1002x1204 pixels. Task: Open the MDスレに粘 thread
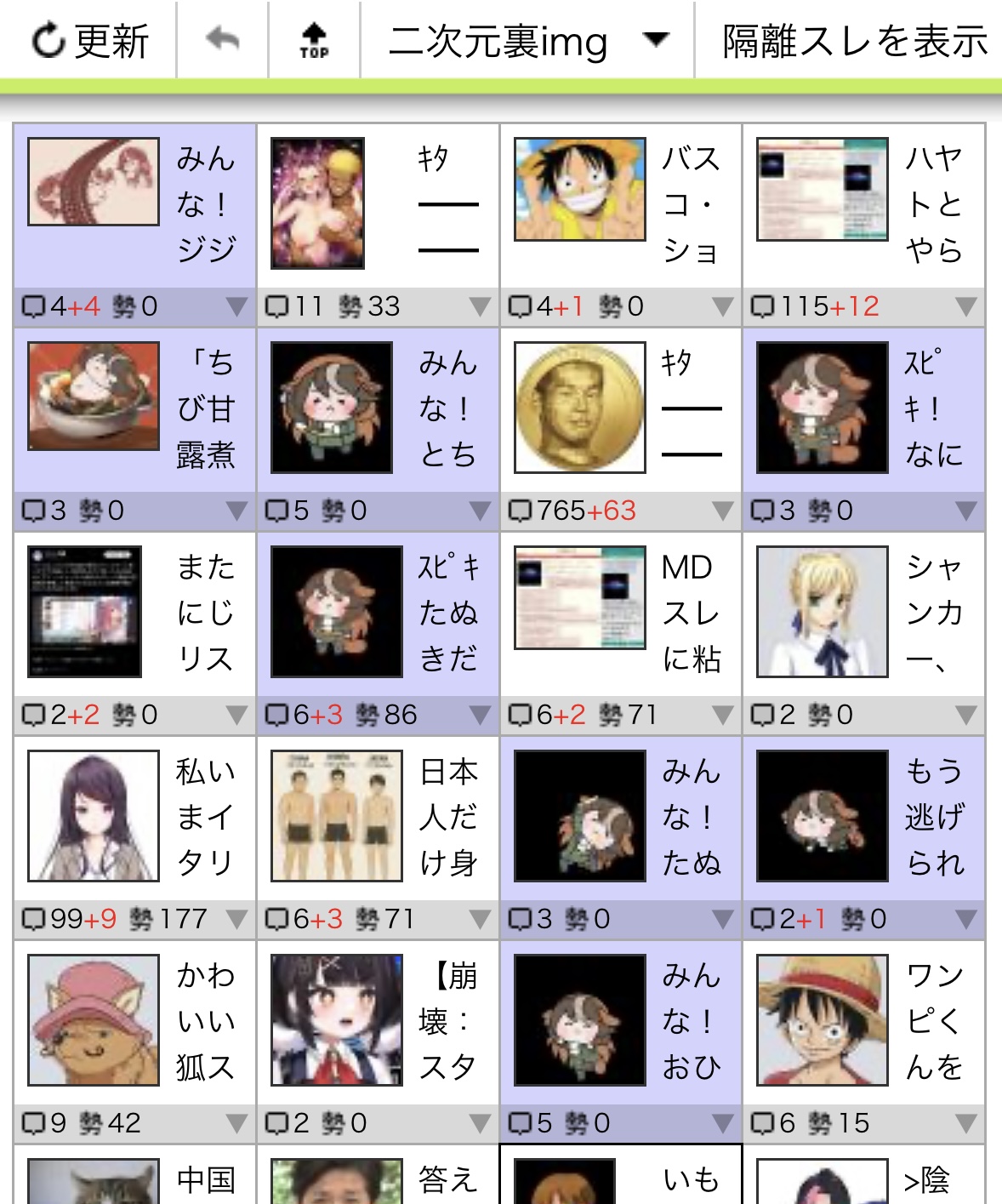coord(620,613)
